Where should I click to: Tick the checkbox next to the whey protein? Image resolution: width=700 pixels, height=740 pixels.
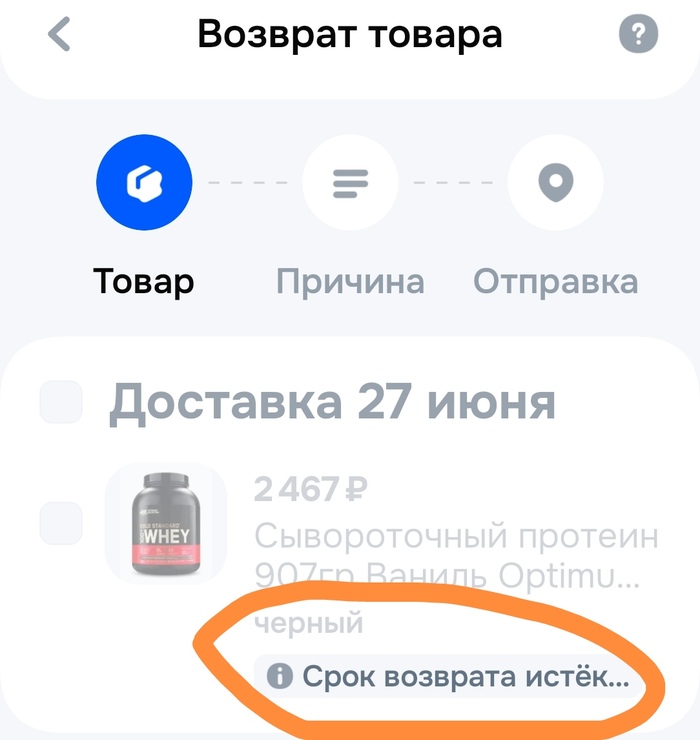tap(60, 523)
